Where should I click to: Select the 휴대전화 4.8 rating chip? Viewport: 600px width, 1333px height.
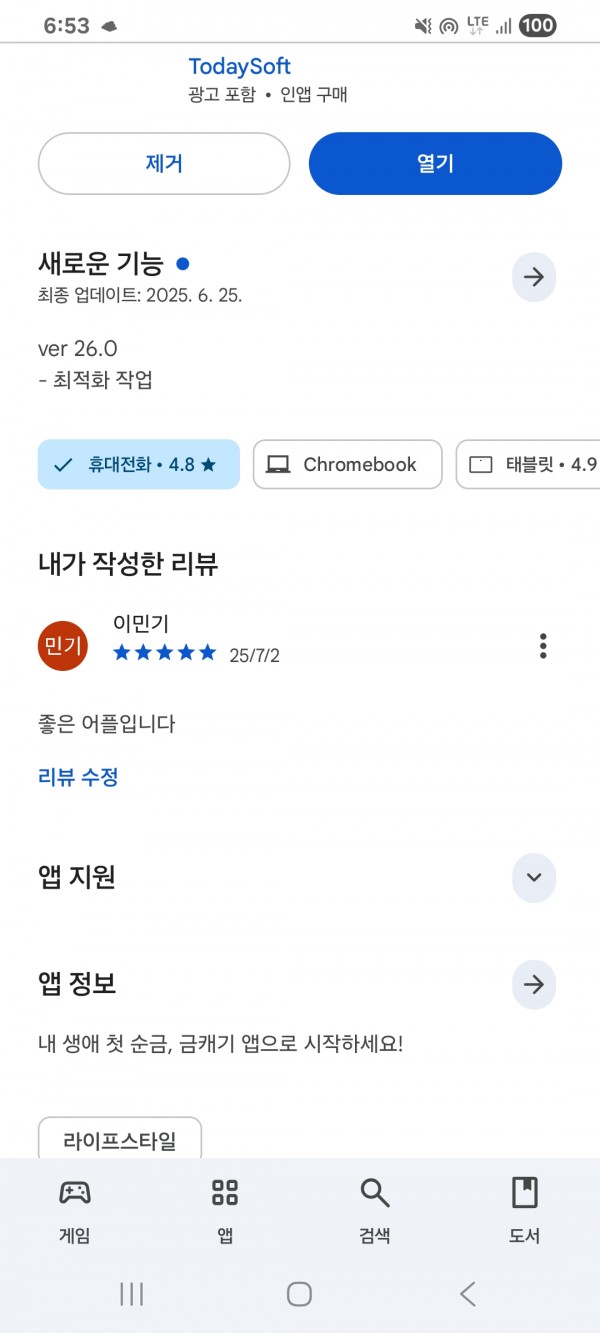[x=139, y=464]
